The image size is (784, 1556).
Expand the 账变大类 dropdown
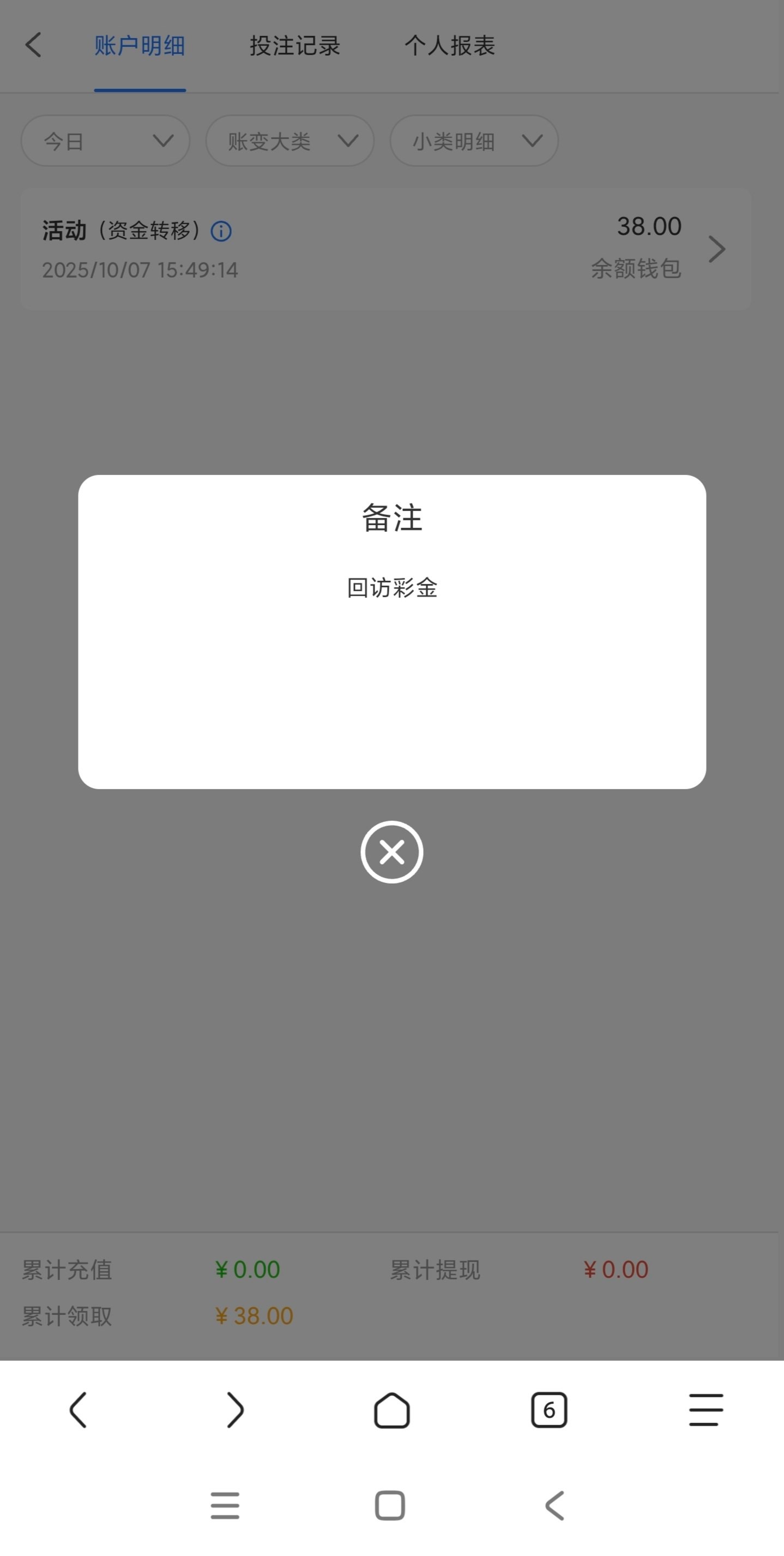(x=290, y=141)
